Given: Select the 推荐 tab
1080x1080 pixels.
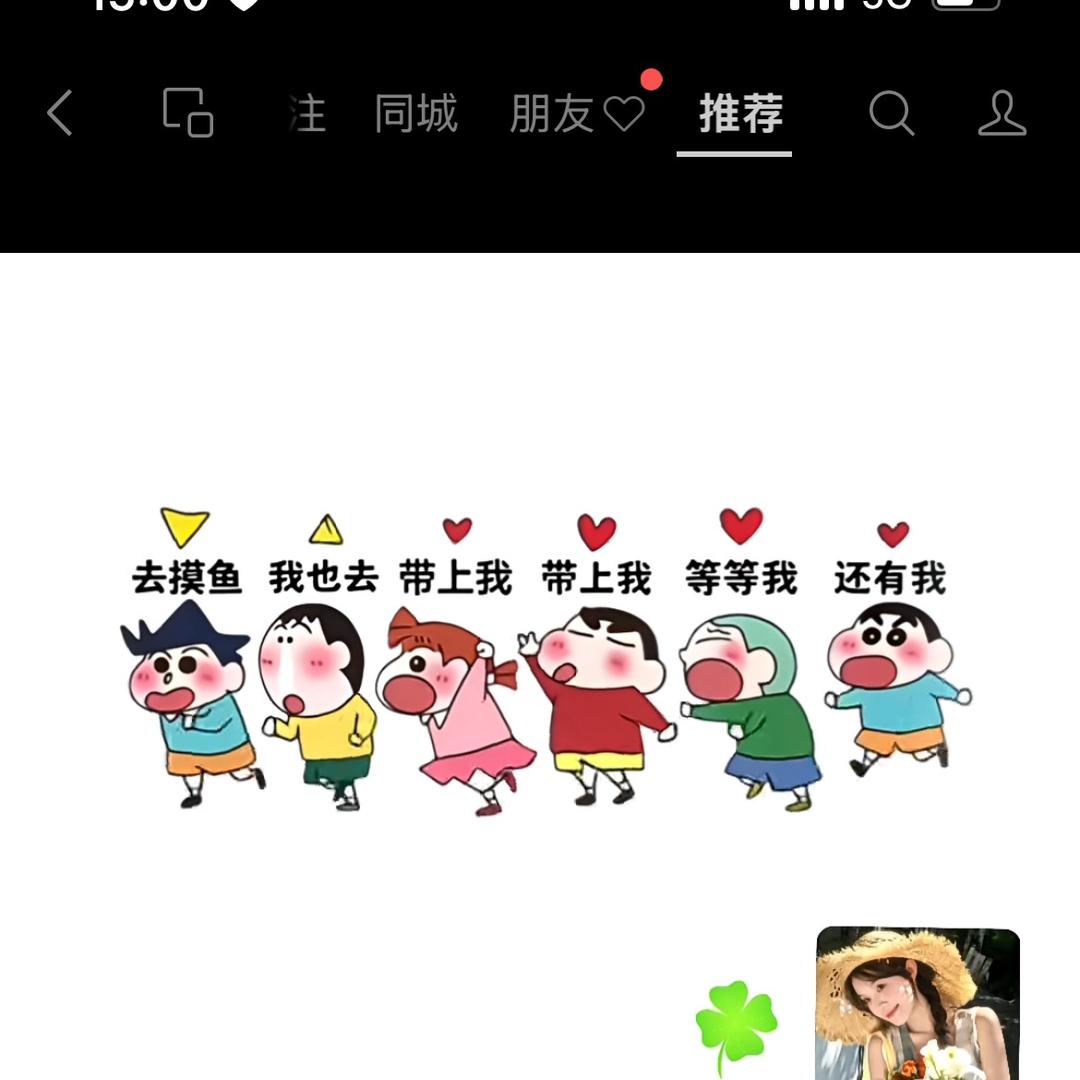Looking at the screenshot, I should point(740,114).
